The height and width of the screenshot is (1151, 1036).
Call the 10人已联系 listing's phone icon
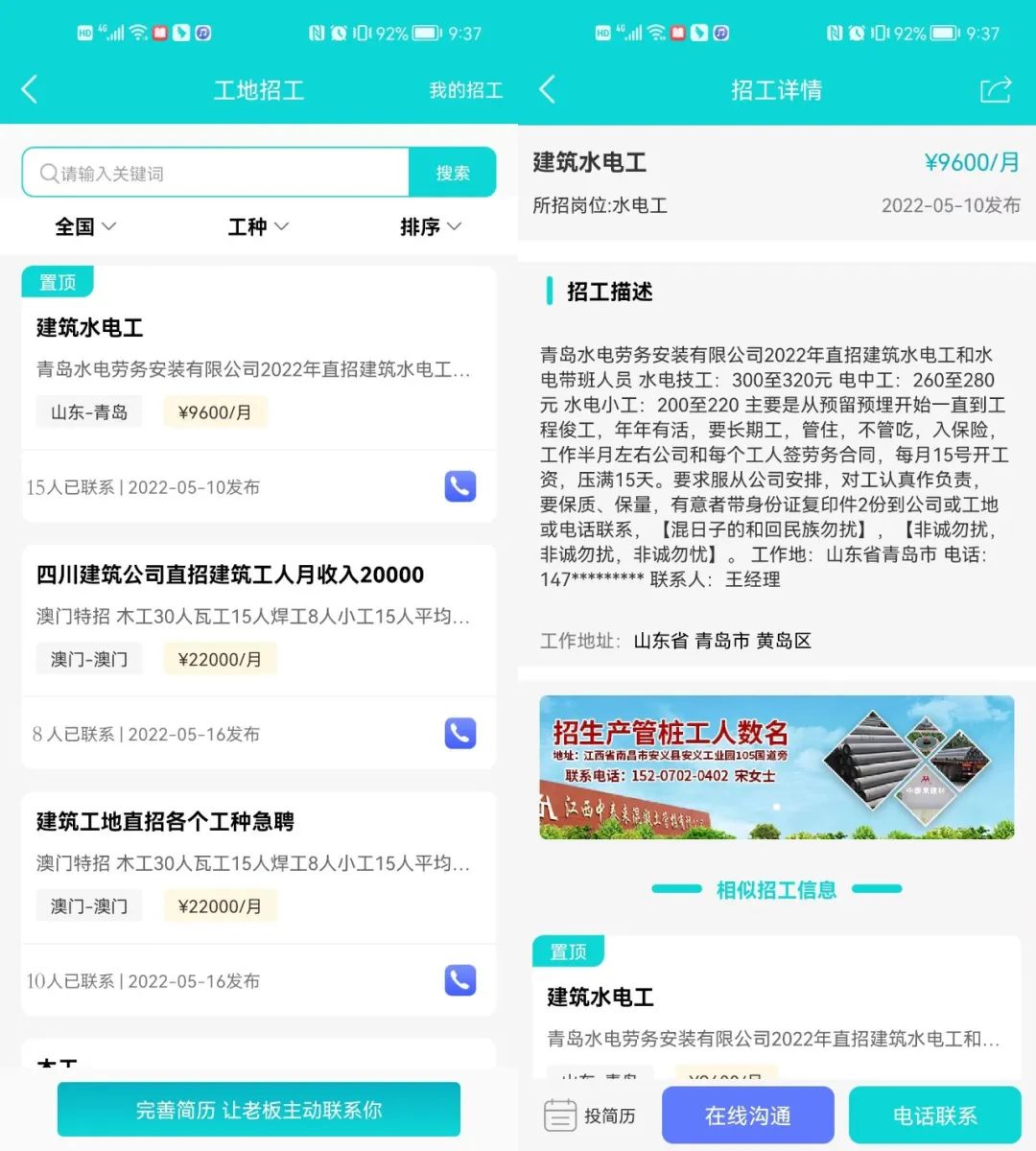(x=460, y=980)
